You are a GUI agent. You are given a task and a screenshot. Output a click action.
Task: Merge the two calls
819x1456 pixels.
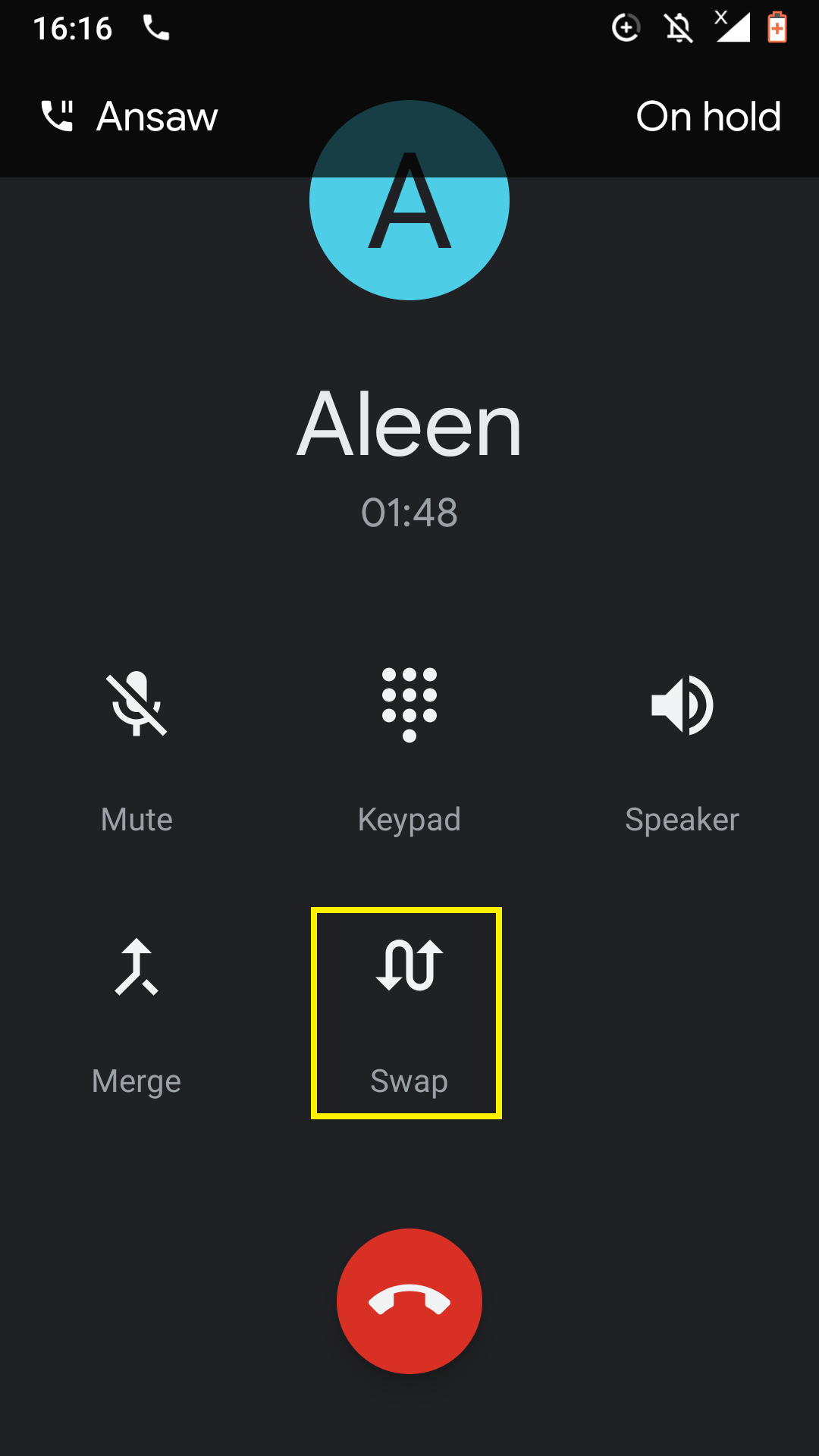pos(136,1013)
